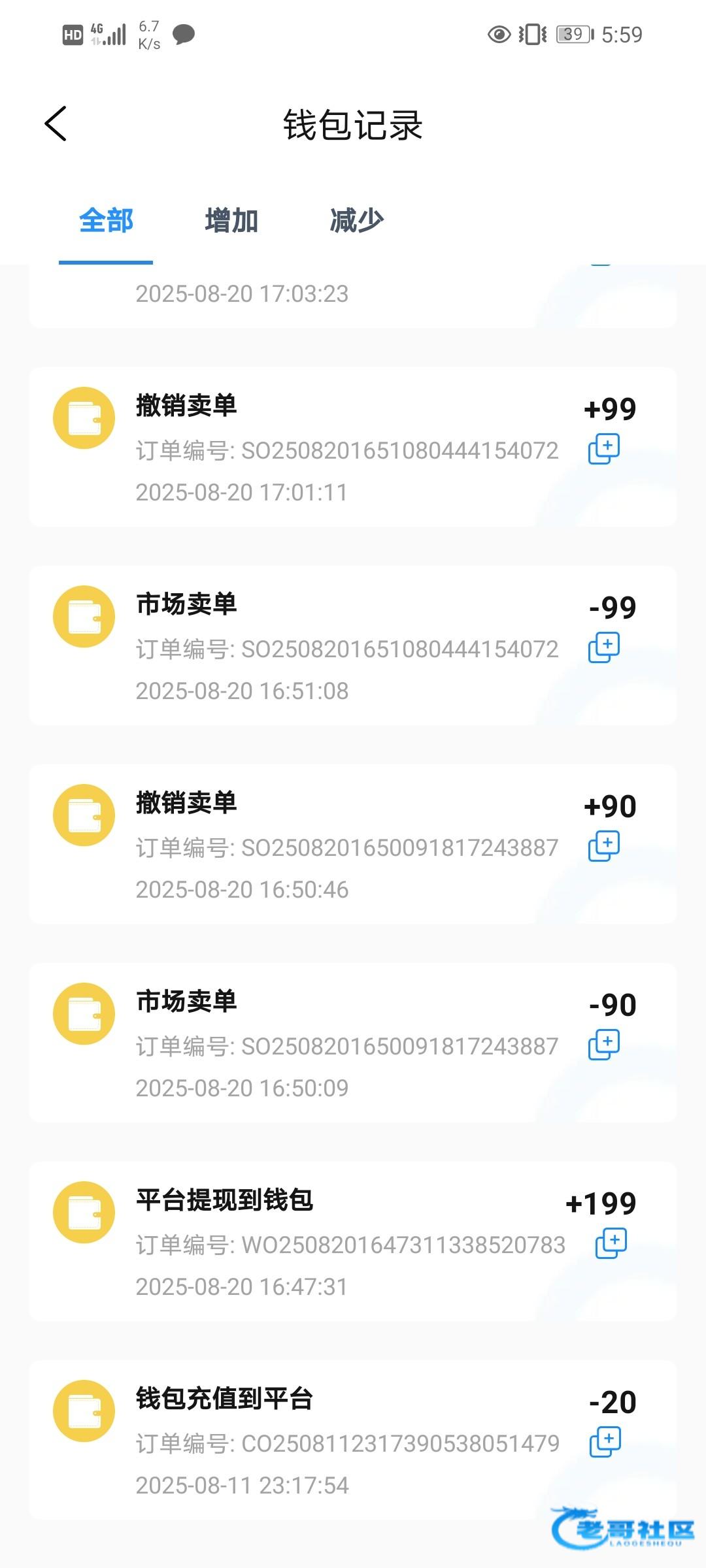Go back from the 钱包记录 page
The image size is (706, 1568).
pyautogui.click(x=56, y=123)
